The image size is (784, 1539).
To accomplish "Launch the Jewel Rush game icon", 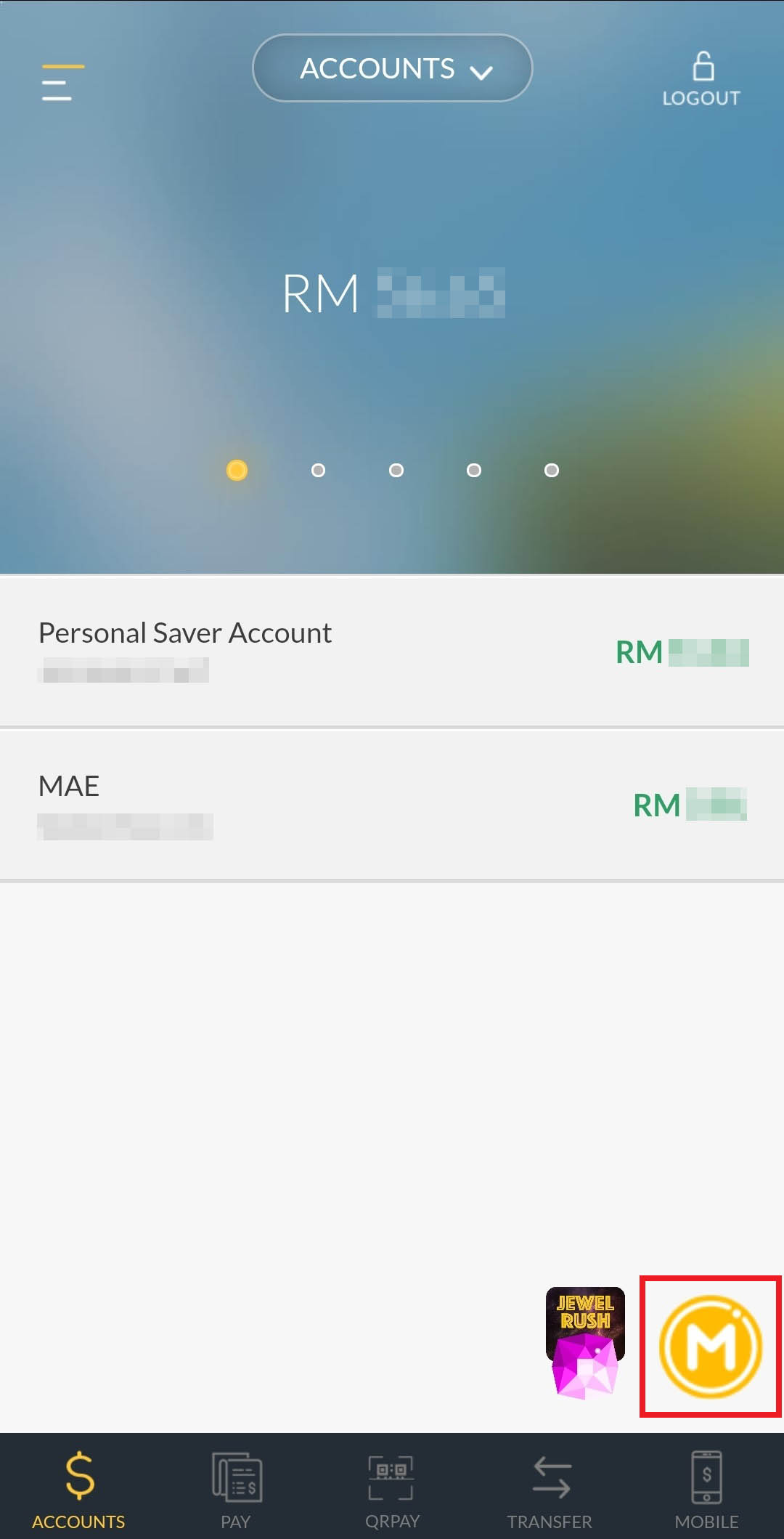I will (x=585, y=1342).
